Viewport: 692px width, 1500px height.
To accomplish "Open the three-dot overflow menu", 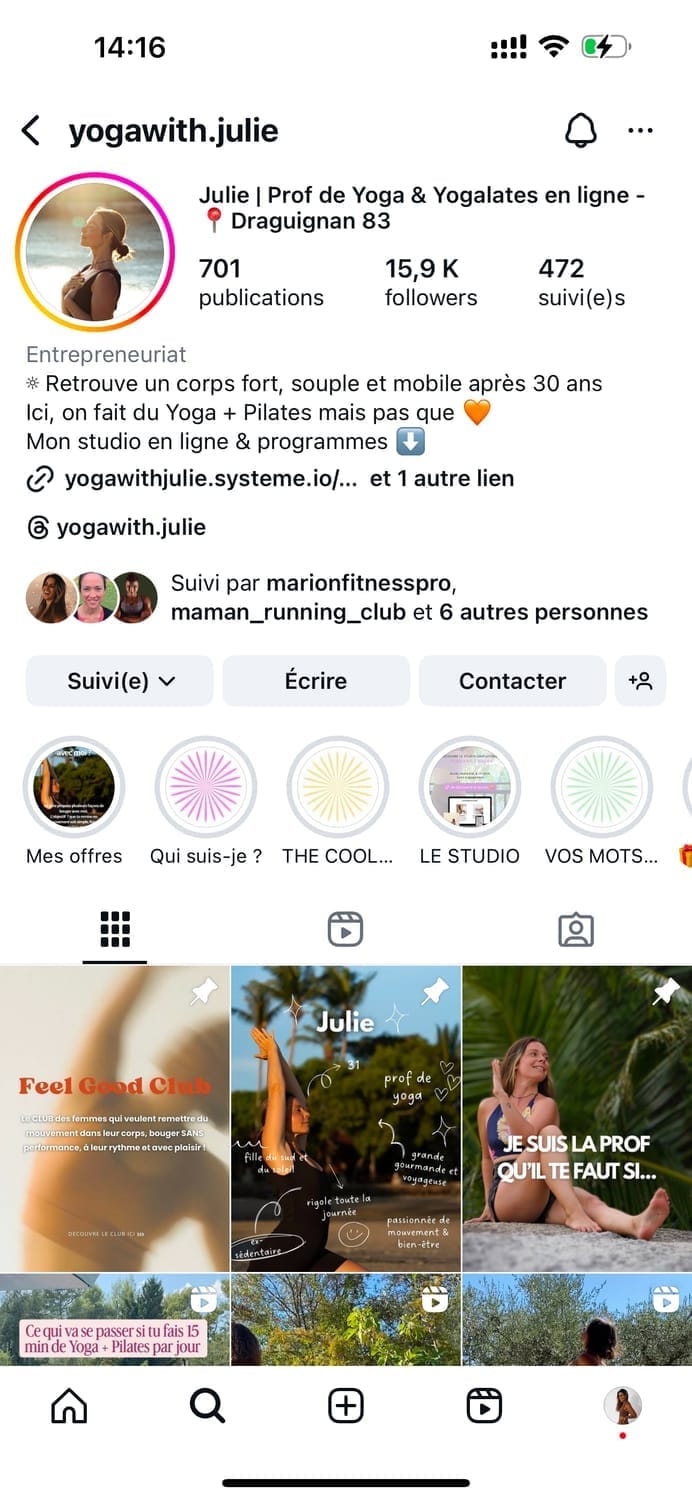I will [x=640, y=131].
